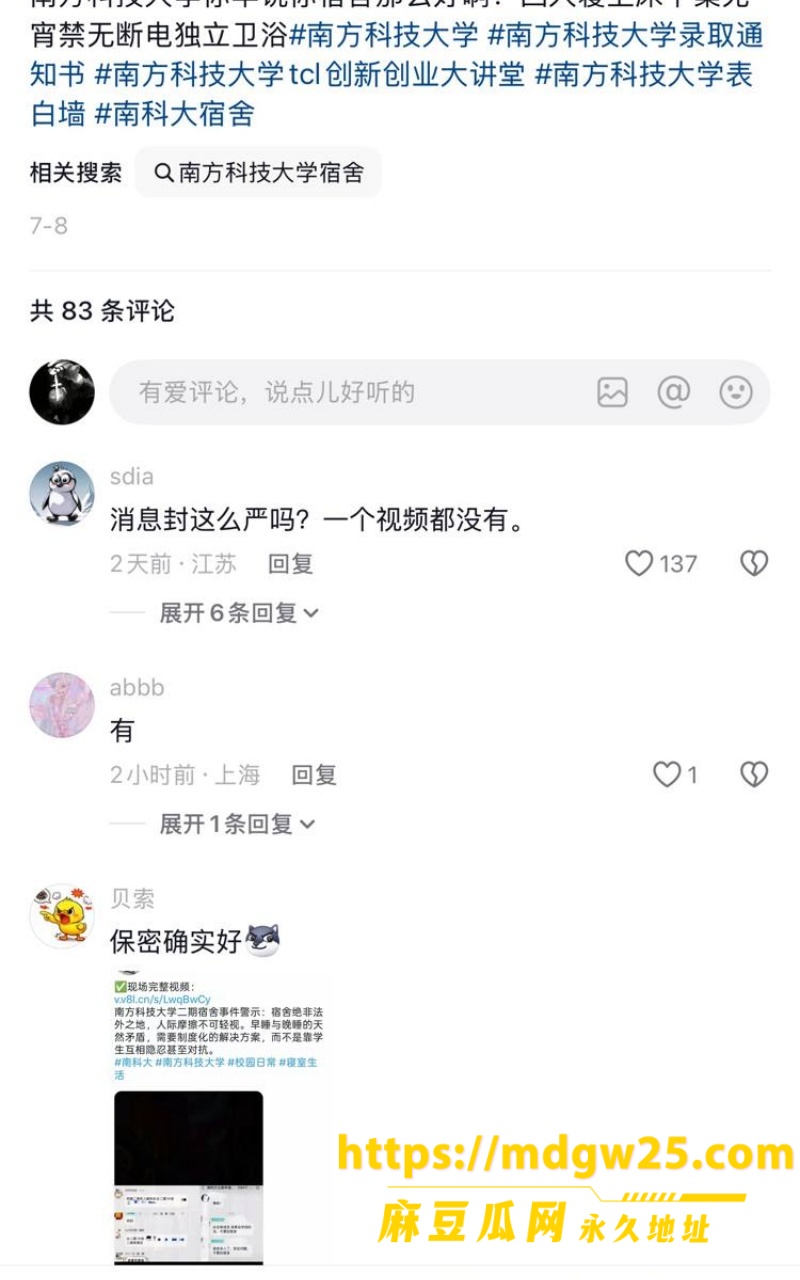Open hashtag #南科大宿舍
Image resolution: width=800 pixels, height=1280 pixels.
(175, 113)
